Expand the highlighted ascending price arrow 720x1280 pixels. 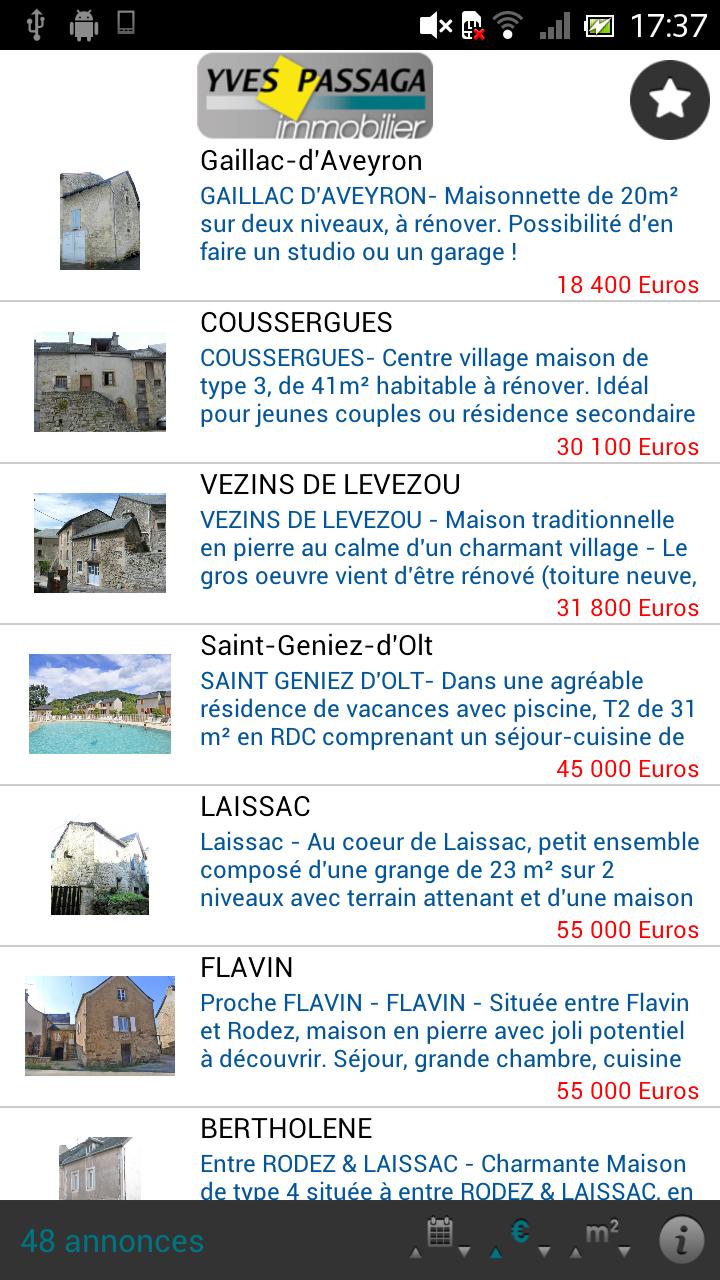click(x=496, y=1252)
